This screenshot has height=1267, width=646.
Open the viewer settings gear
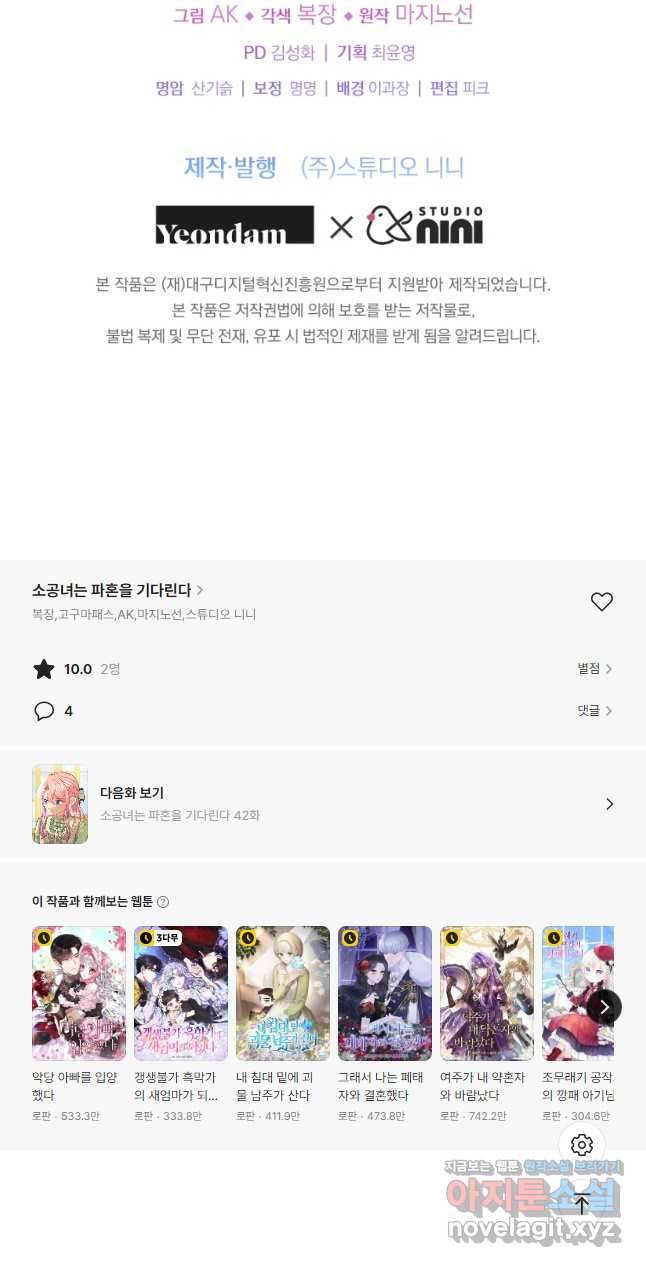[x=582, y=1145]
